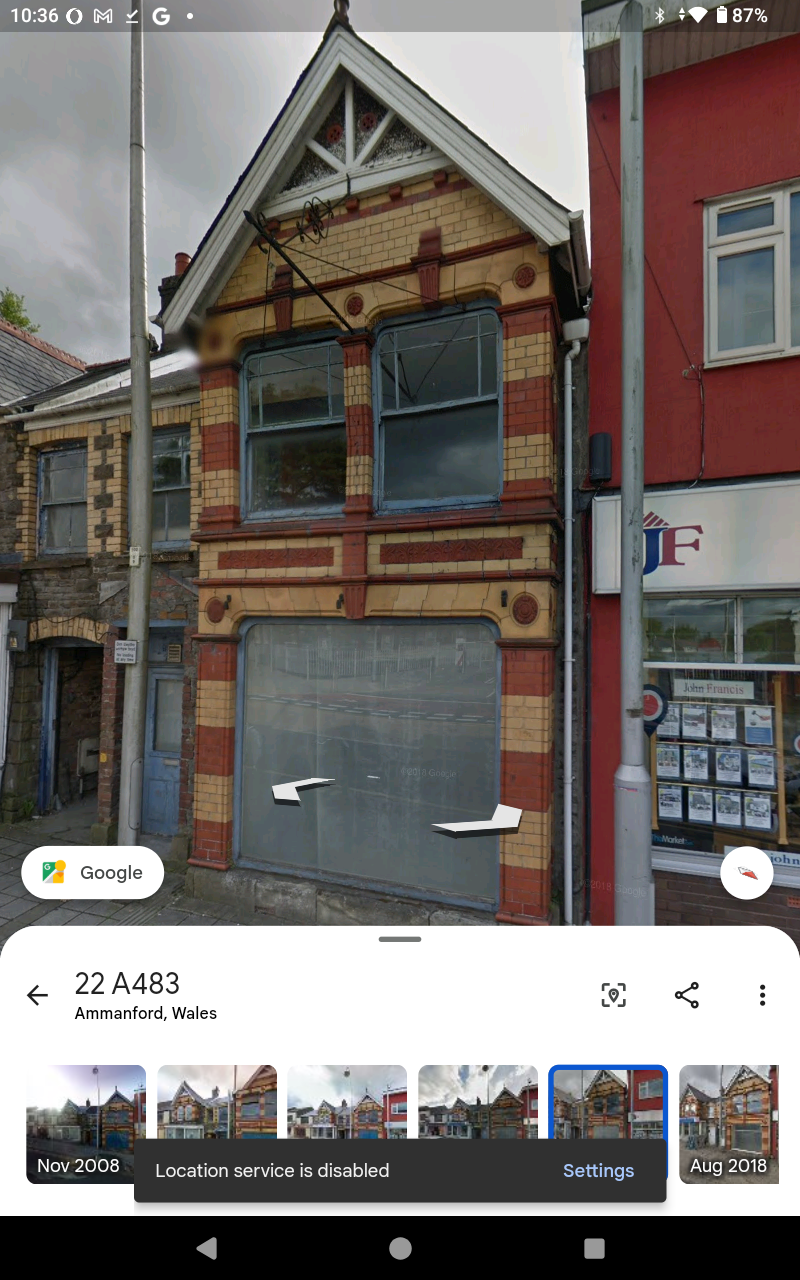Image resolution: width=800 pixels, height=1280 pixels.
Task: Move Street View right with the arrow
Action: point(480,820)
